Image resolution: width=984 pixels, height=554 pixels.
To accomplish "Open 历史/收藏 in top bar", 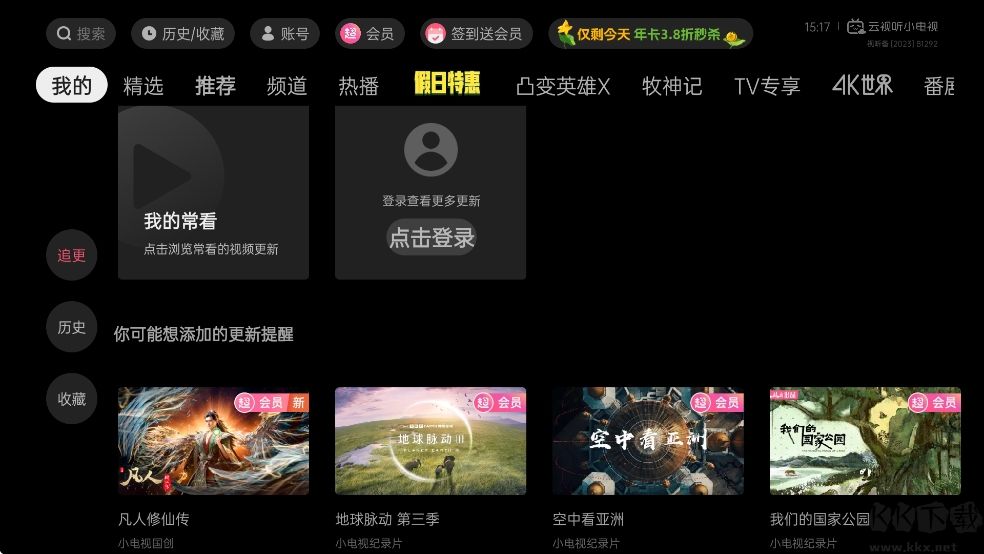I will [182, 34].
